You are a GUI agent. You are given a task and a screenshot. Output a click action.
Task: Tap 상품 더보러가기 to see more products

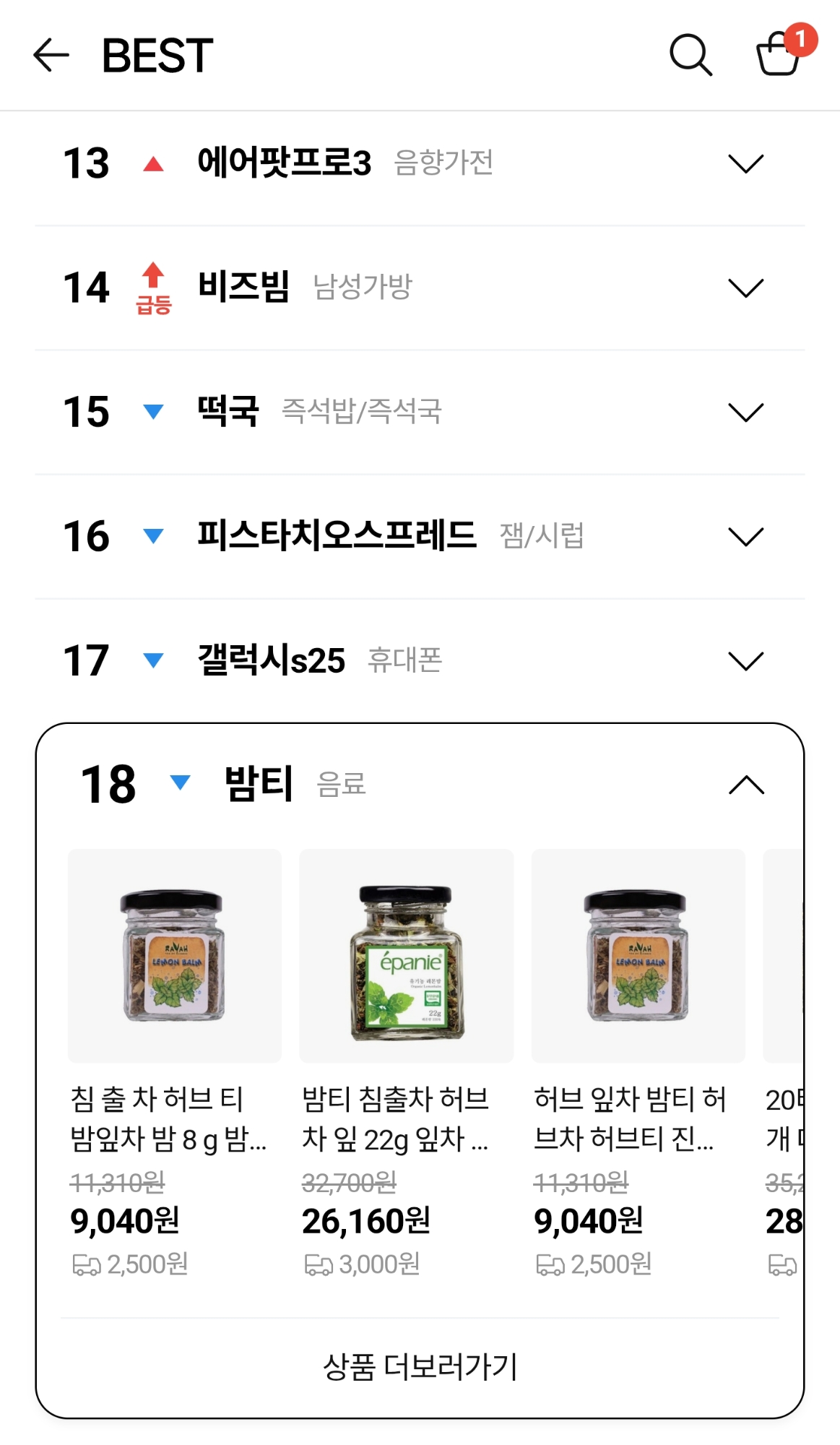pos(420,1366)
